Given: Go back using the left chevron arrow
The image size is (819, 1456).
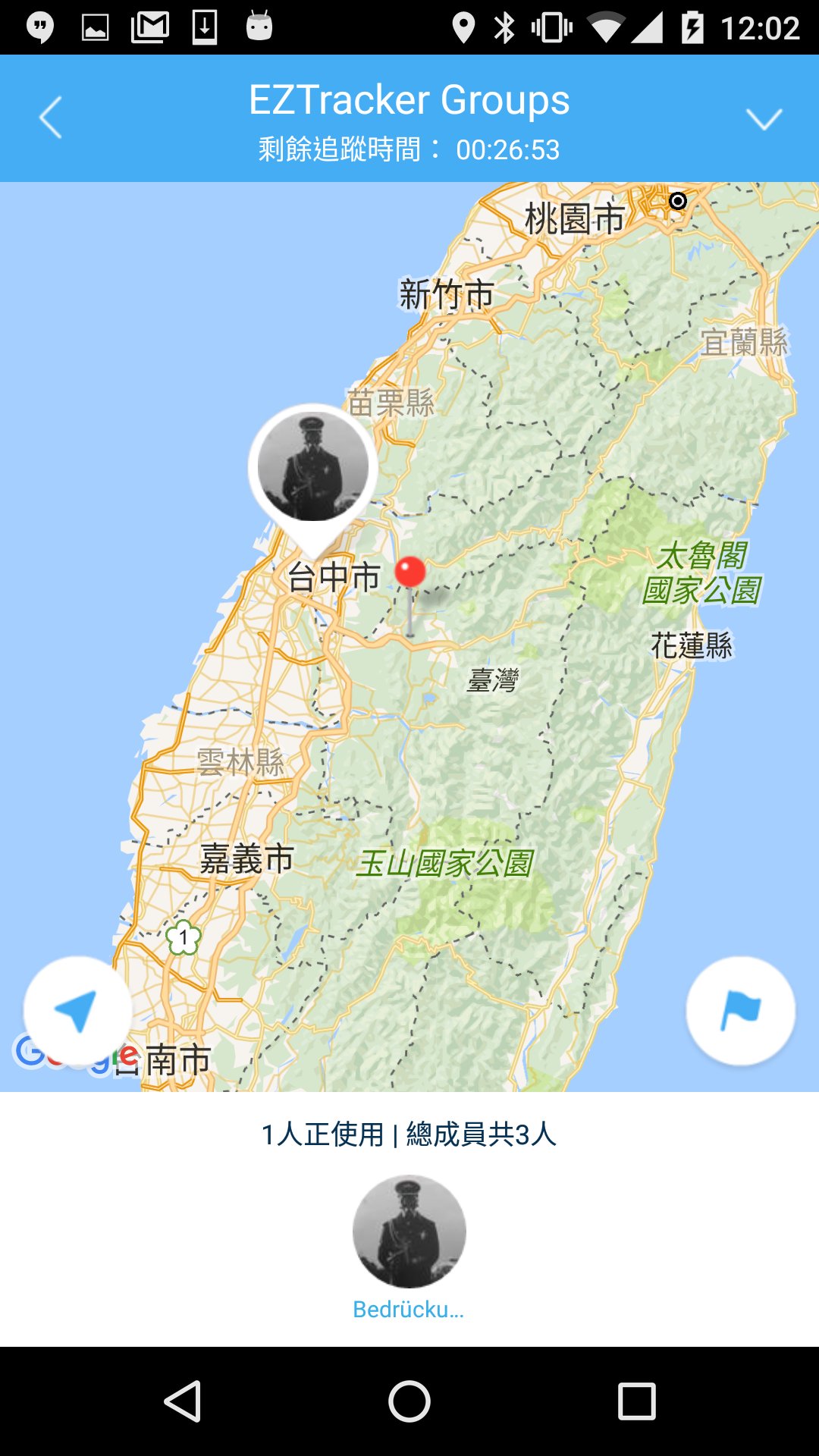Looking at the screenshot, I should click(50, 118).
